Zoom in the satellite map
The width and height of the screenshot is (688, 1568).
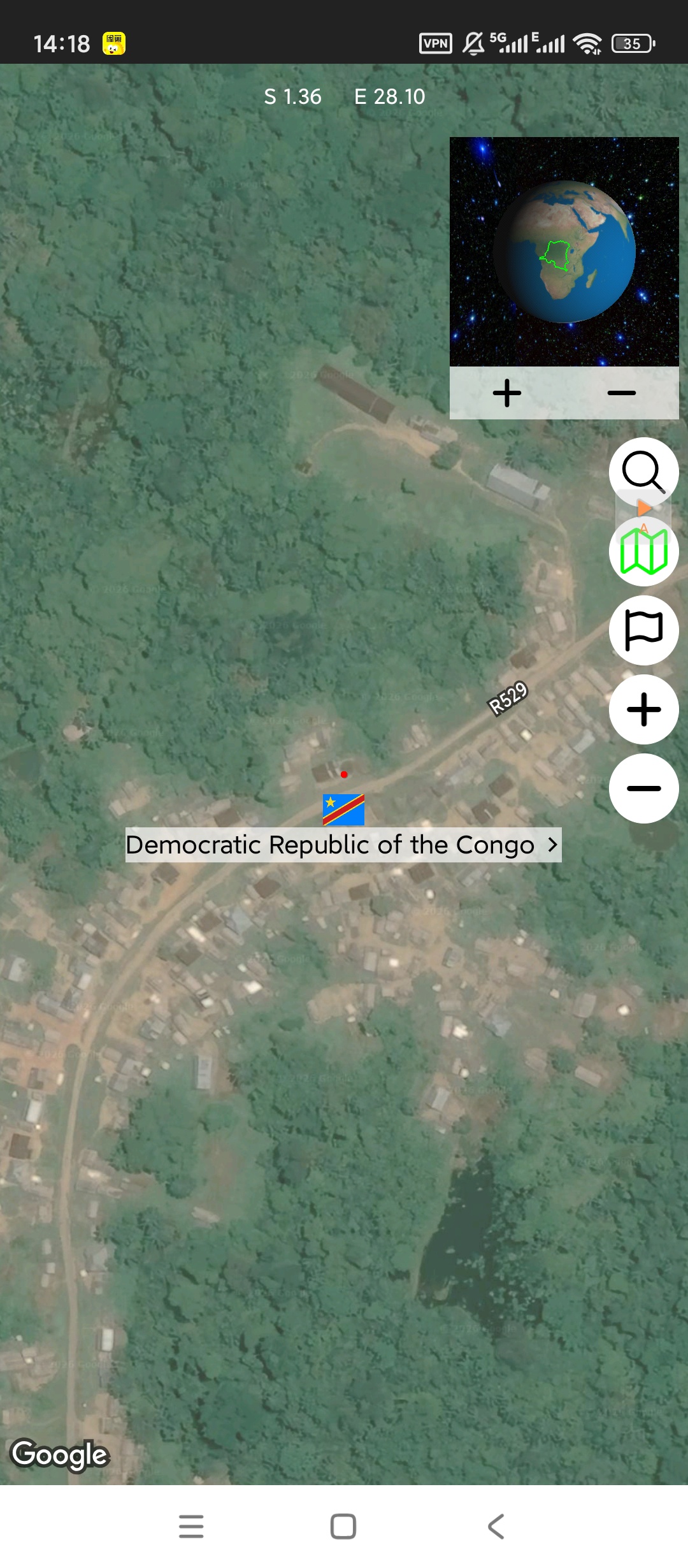(x=643, y=709)
